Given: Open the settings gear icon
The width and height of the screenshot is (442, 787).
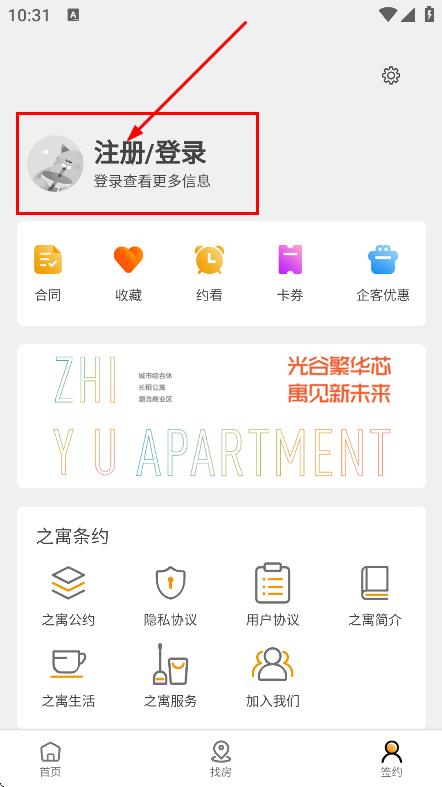Looking at the screenshot, I should [391, 75].
